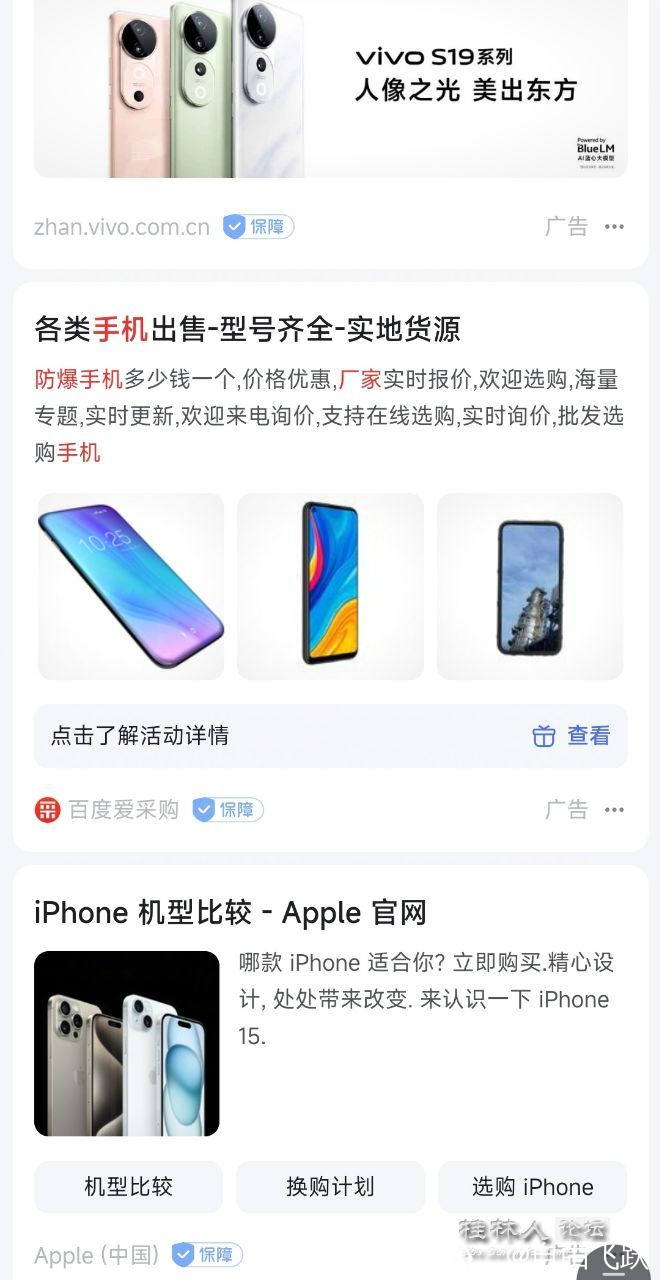The width and height of the screenshot is (660, 1280).
Task: Open the overflow menu on the 百度爱采购 ad
Action: [614, 809]
